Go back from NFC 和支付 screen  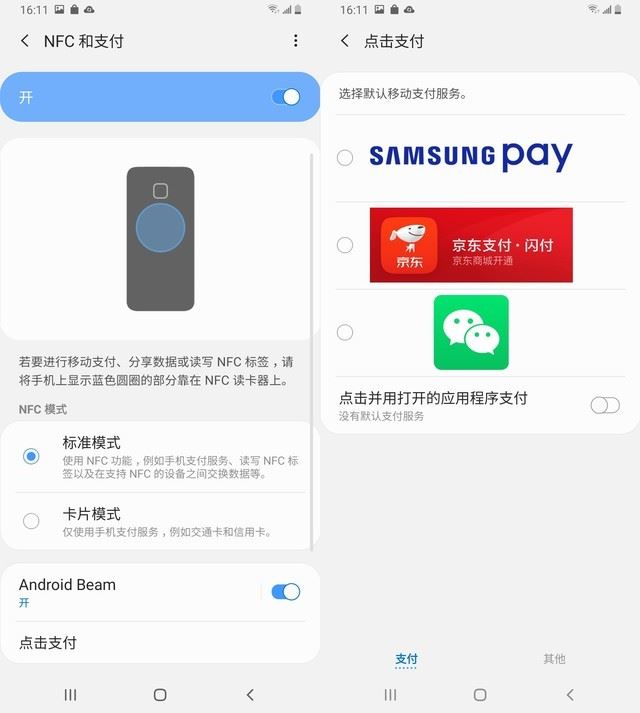(25, 41)
